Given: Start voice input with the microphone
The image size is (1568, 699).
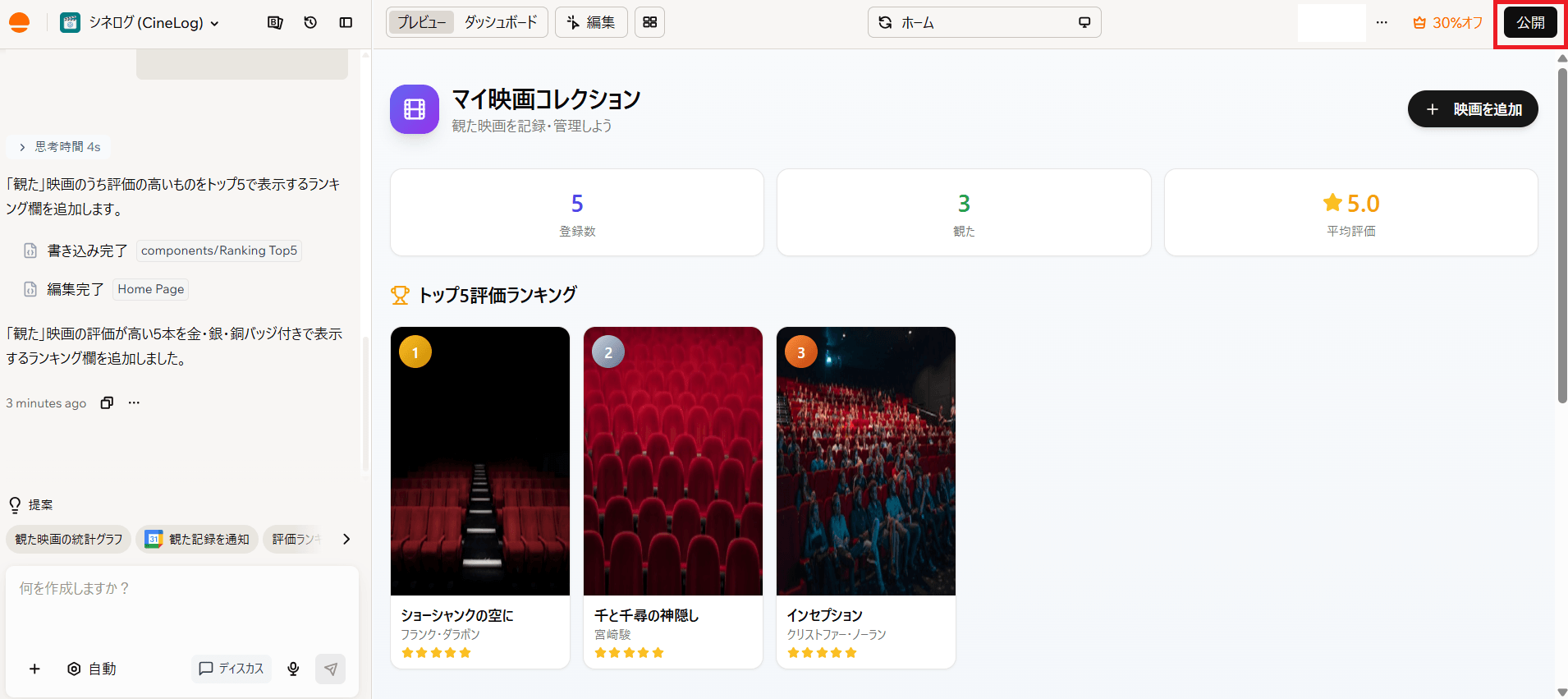Looking at the screenshot, I should (x=293, y=669).
